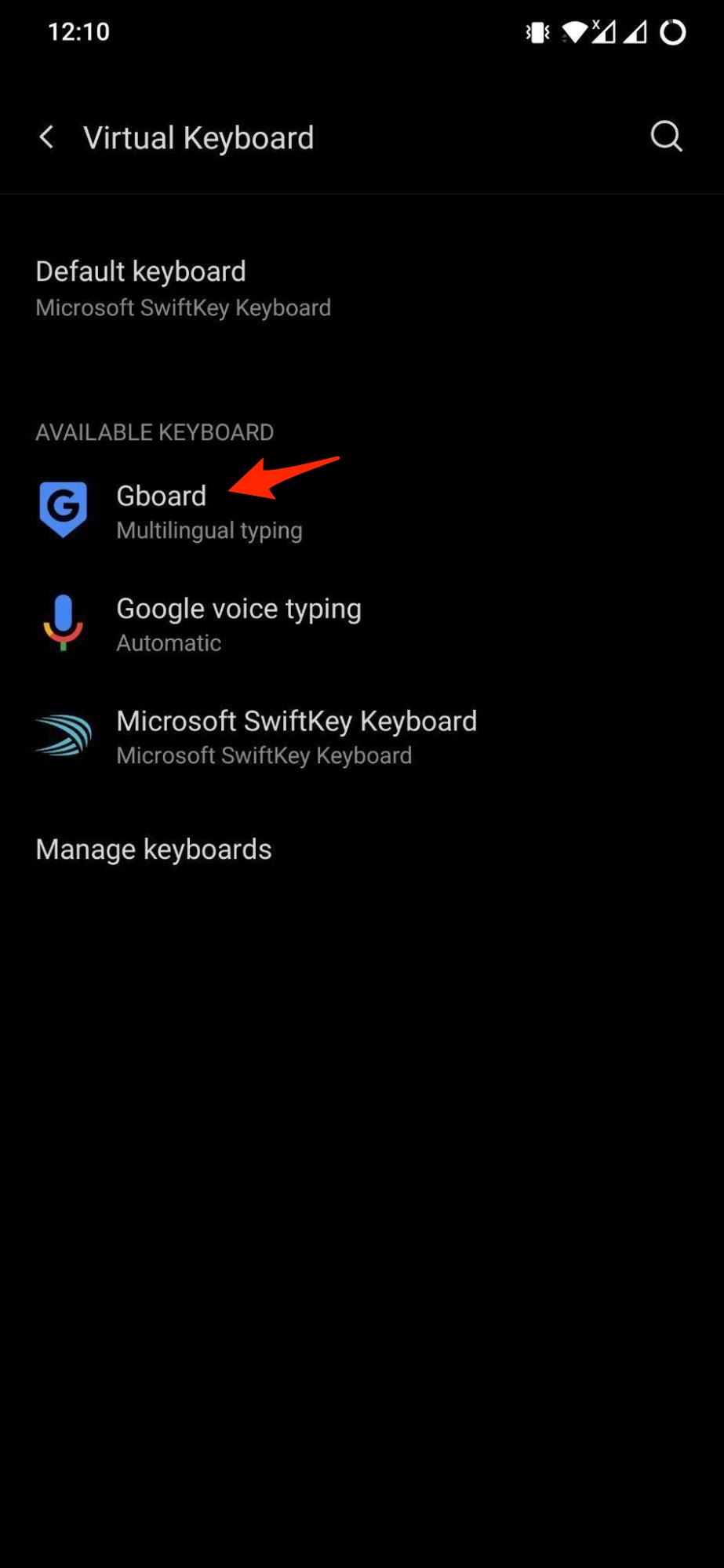
Task: Open Microsoft SwiftKey Keyboard settings
Action: pyautogui.click(x=296, y=736)
